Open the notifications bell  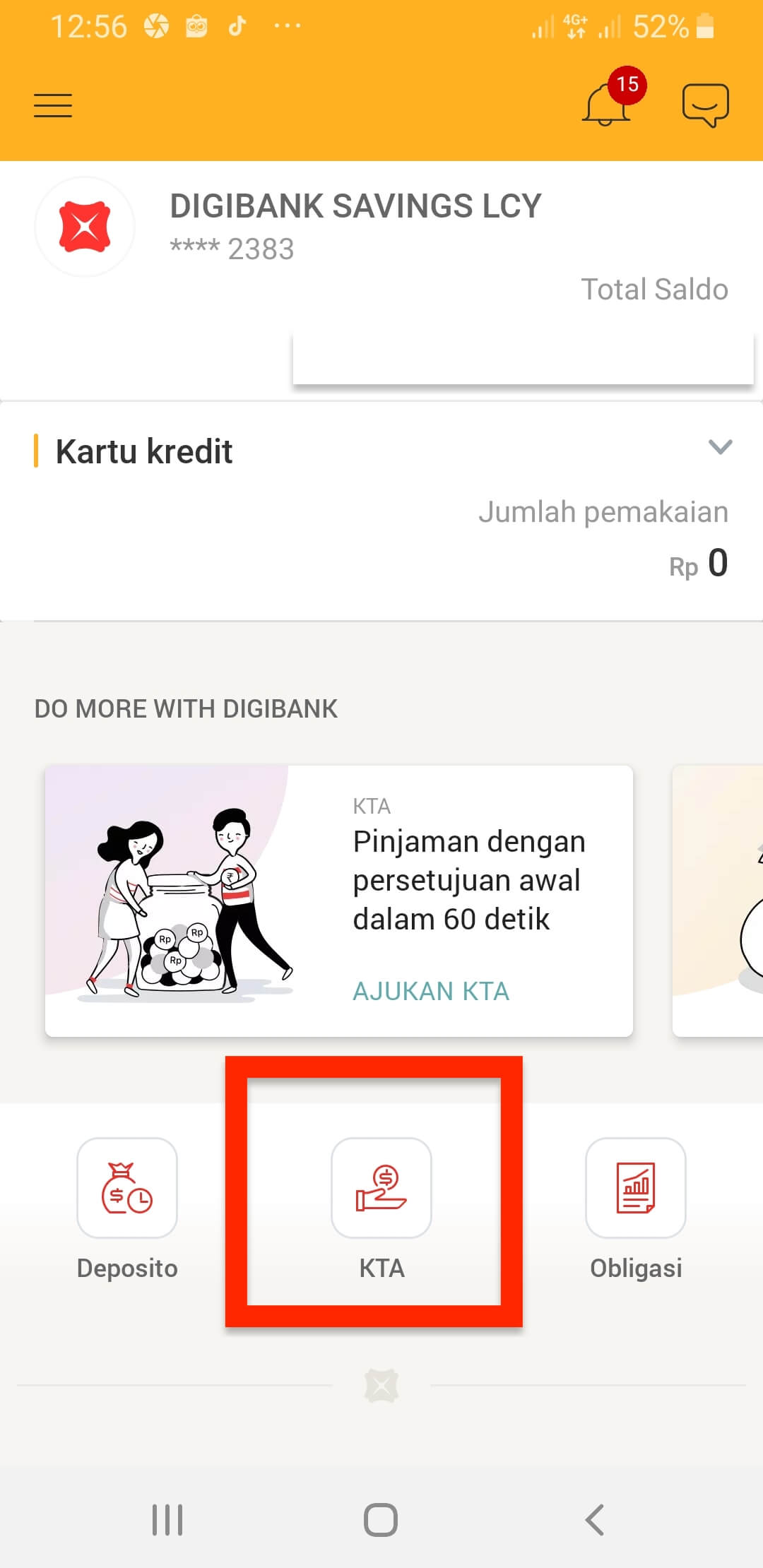click(x=606, y=105)
